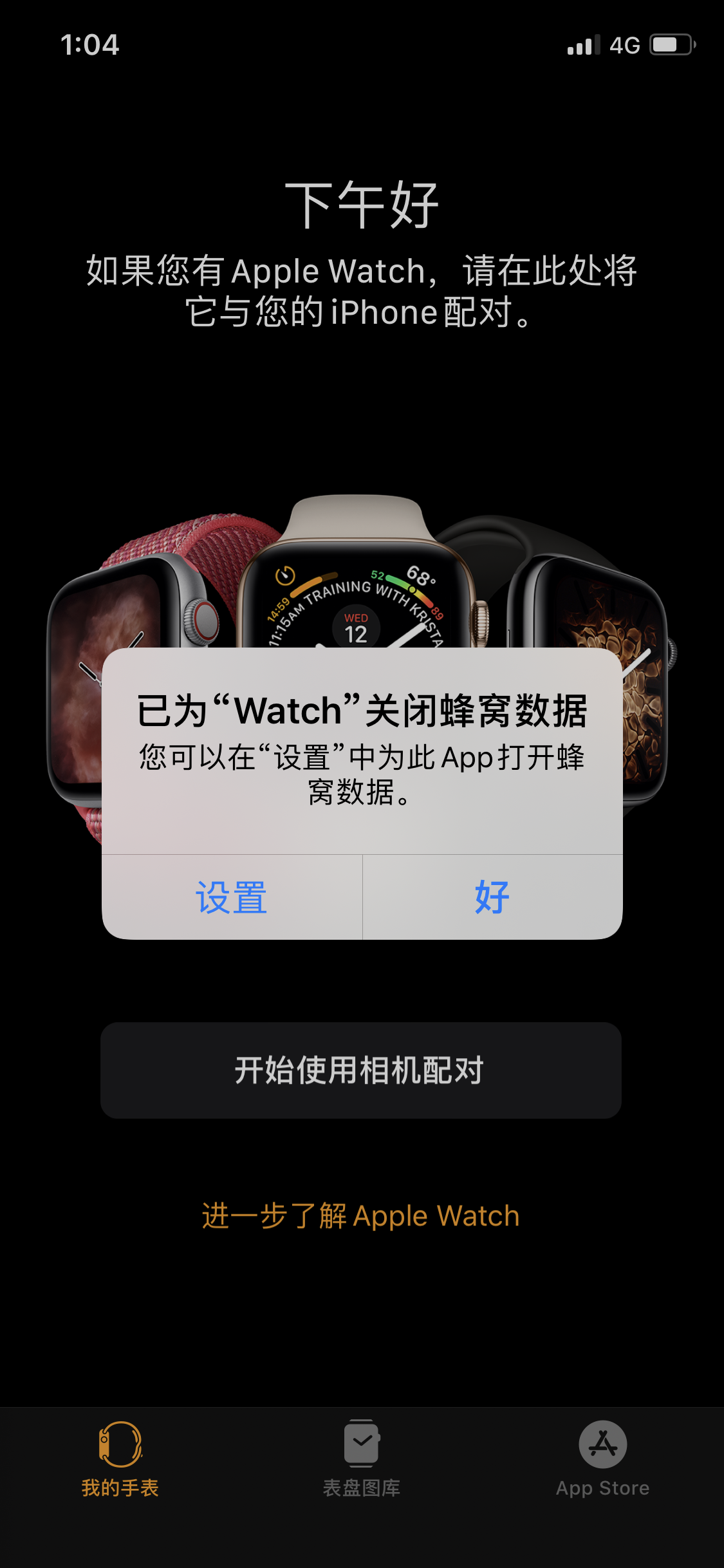724x1568 pixels.
Task: Tap 开始使用相机配对 to start pairing
Action: pyautogui.click(x=361, y=1070)
